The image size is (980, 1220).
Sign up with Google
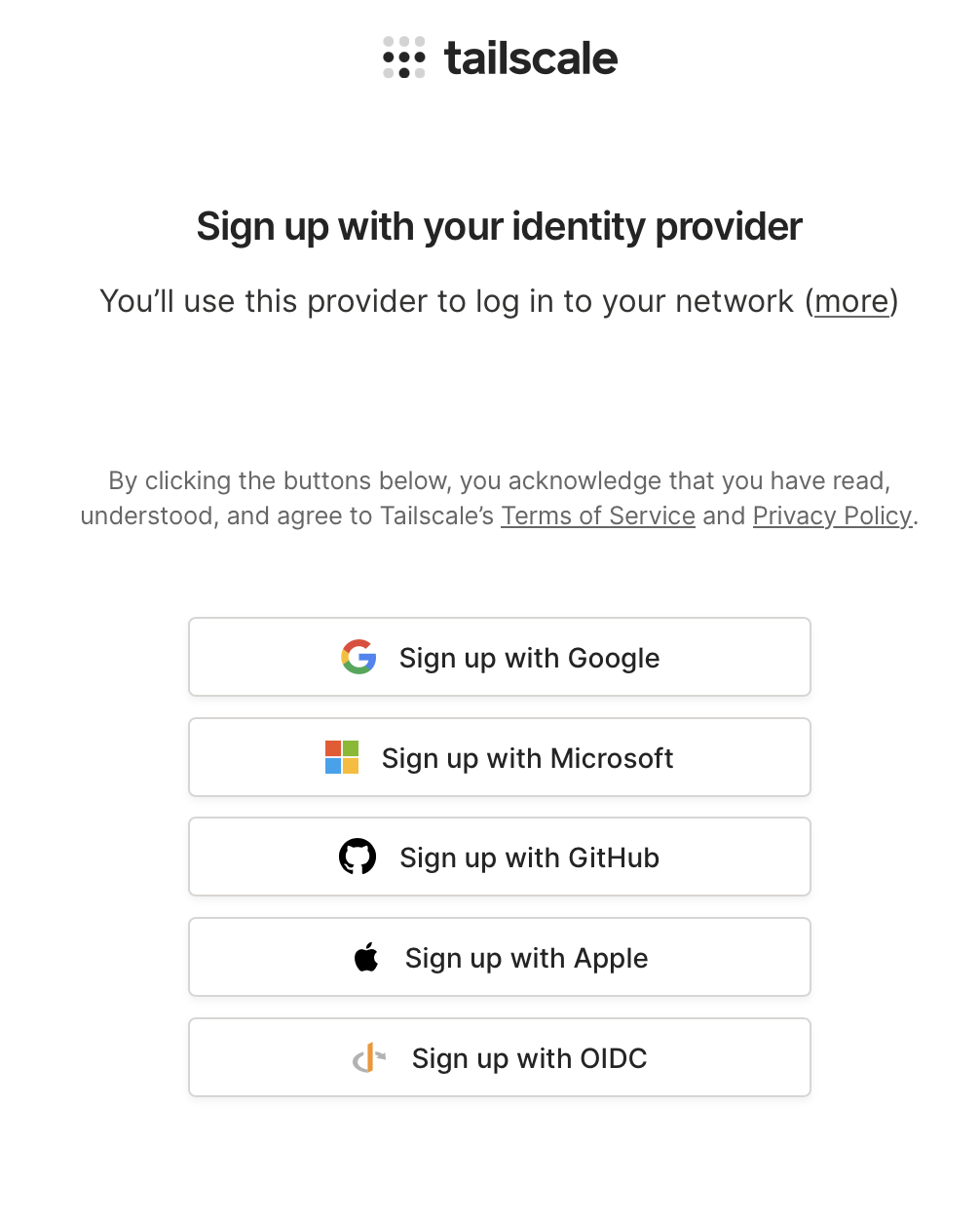point(499,658)
